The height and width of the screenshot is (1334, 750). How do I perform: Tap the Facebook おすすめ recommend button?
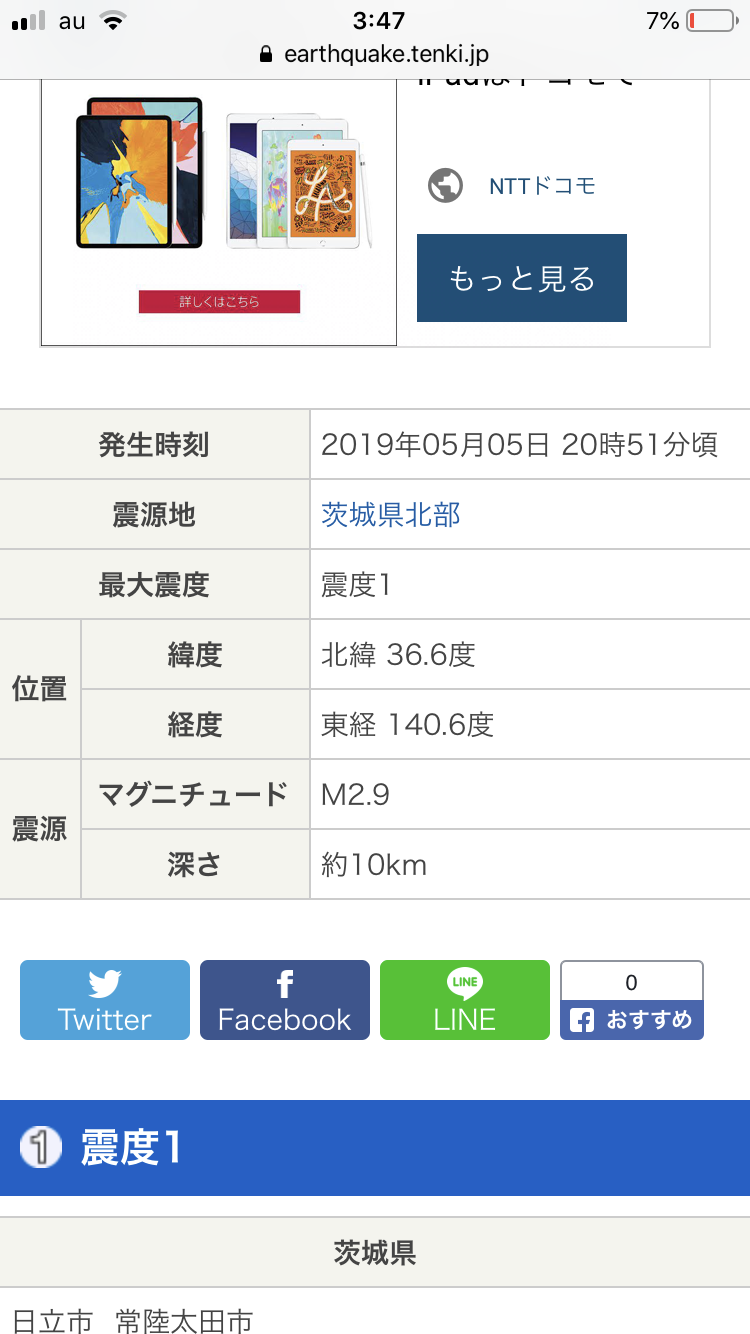(632, 1019)
